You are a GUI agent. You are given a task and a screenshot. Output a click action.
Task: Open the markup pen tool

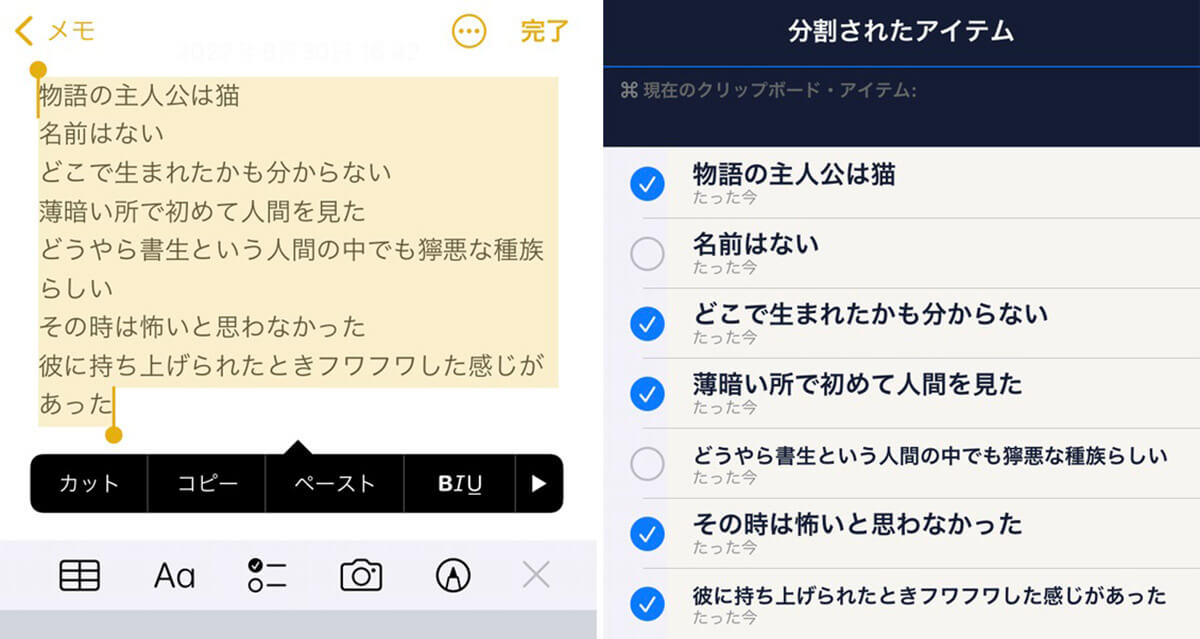pyautogui.click(x=453, y=575)
